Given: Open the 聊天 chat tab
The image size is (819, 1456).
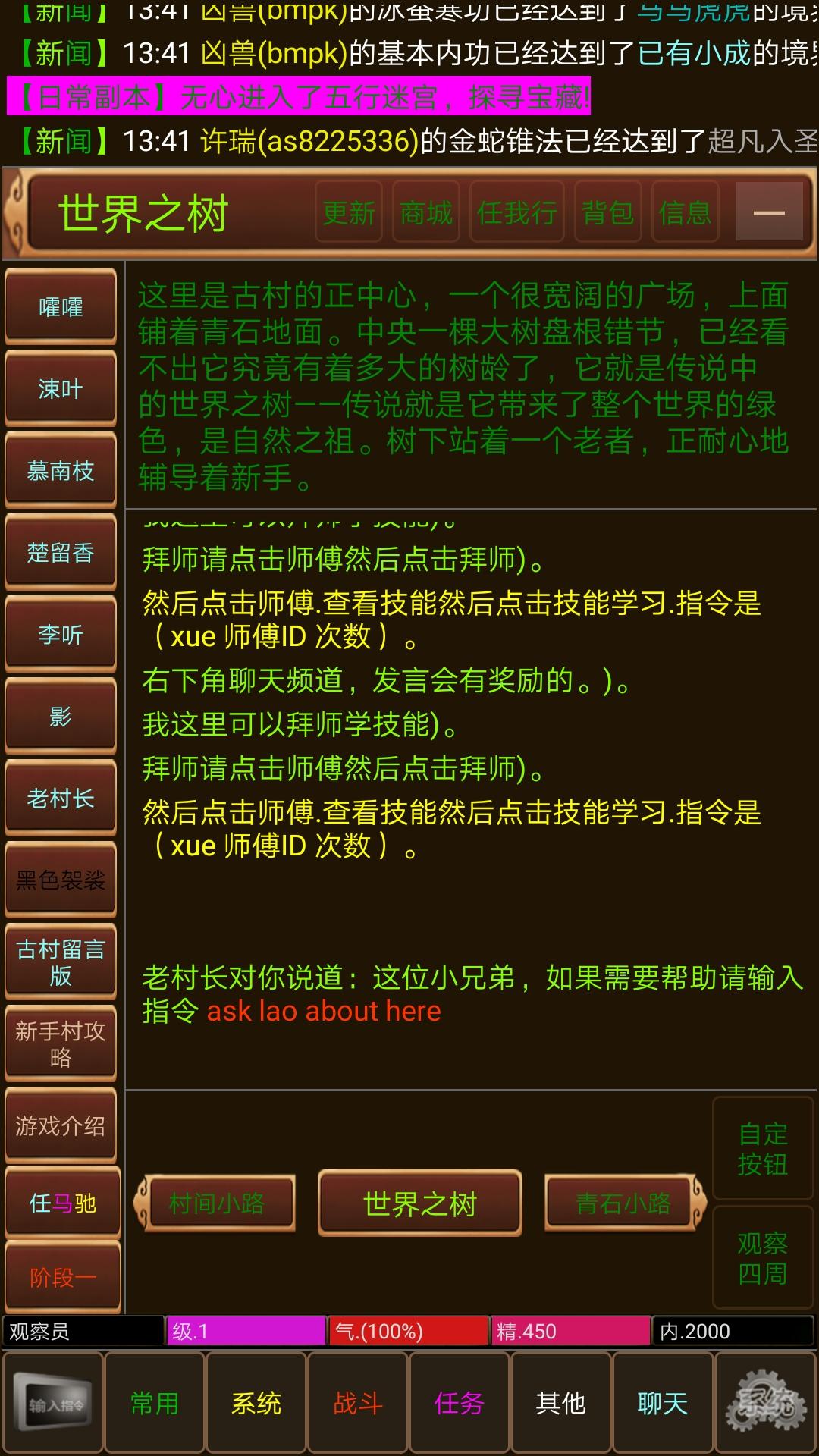Looking at the screenshot, I should (663, 1404).
